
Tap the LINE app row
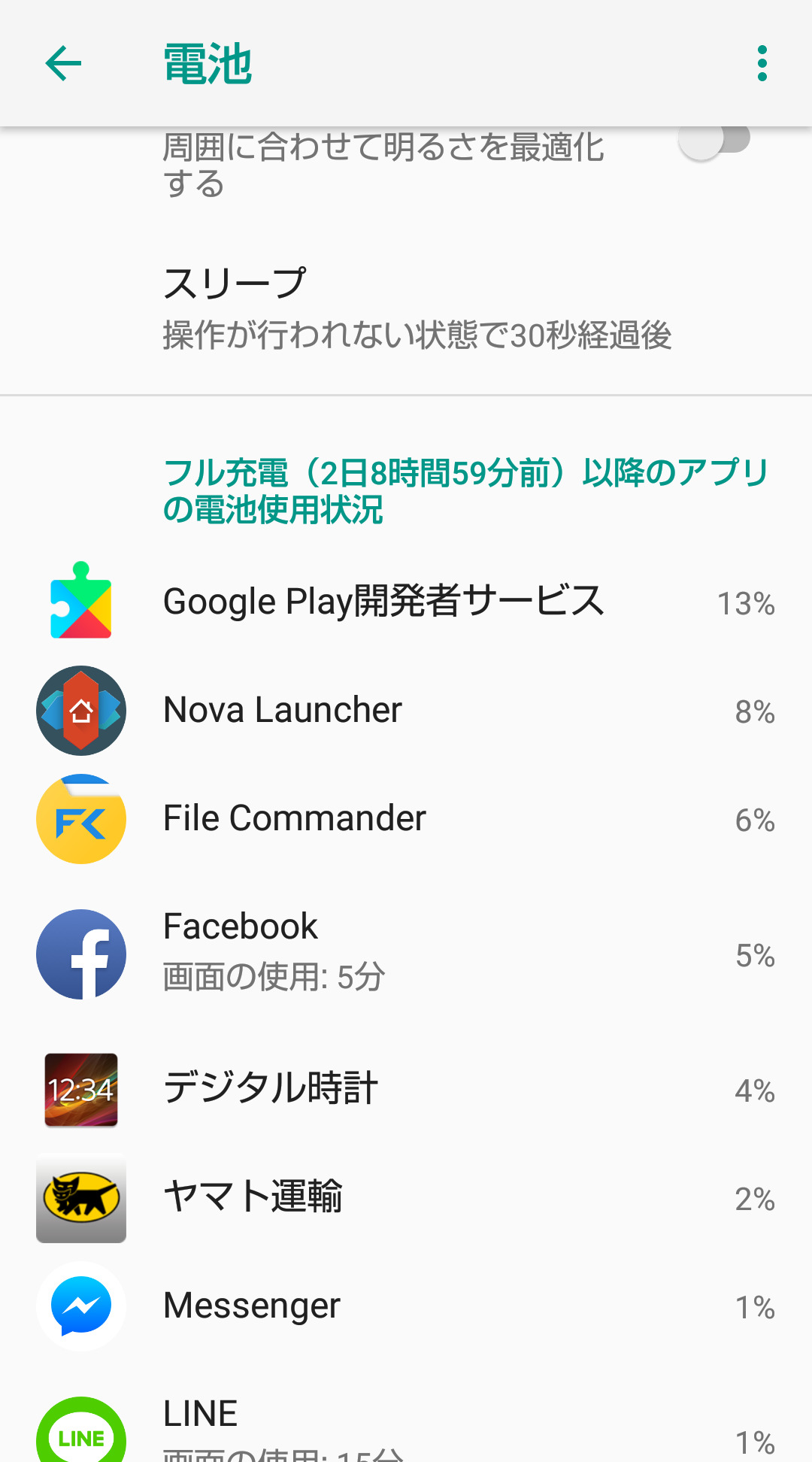(406, 1421)
